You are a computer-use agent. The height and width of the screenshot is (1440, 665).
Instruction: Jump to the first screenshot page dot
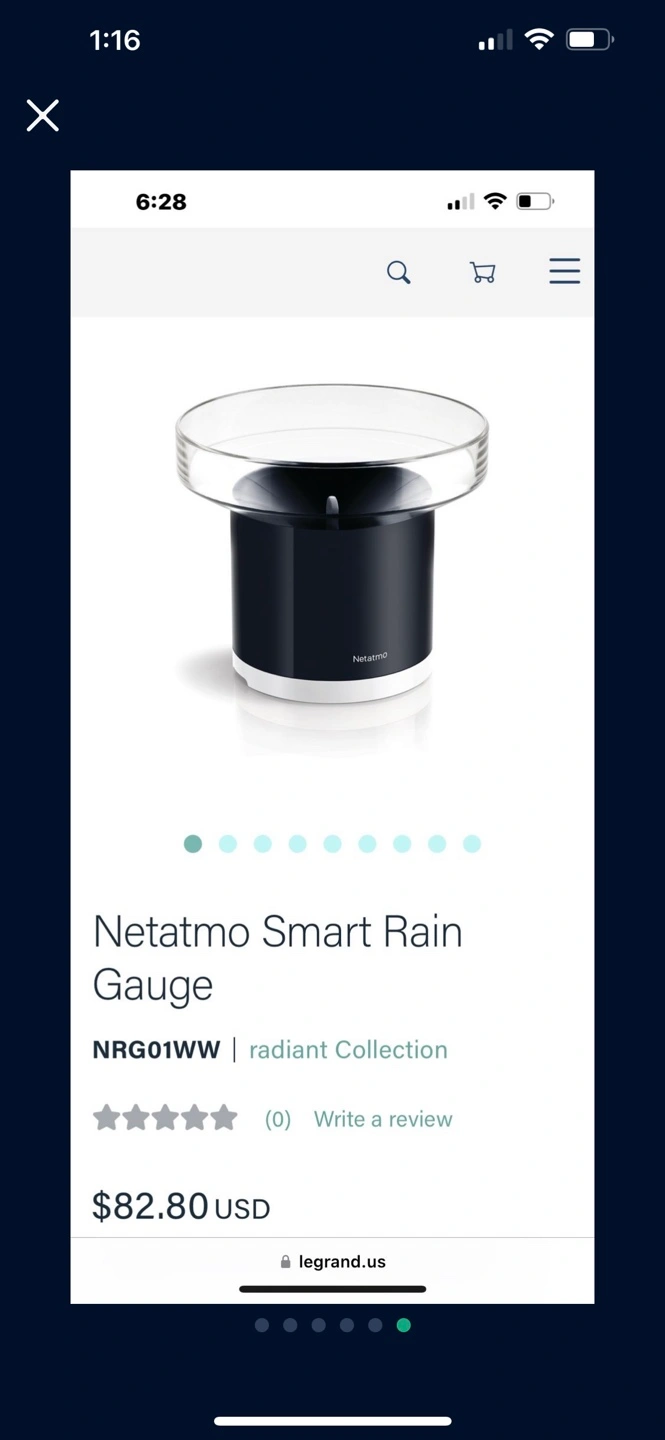[x=262, y=1325]
